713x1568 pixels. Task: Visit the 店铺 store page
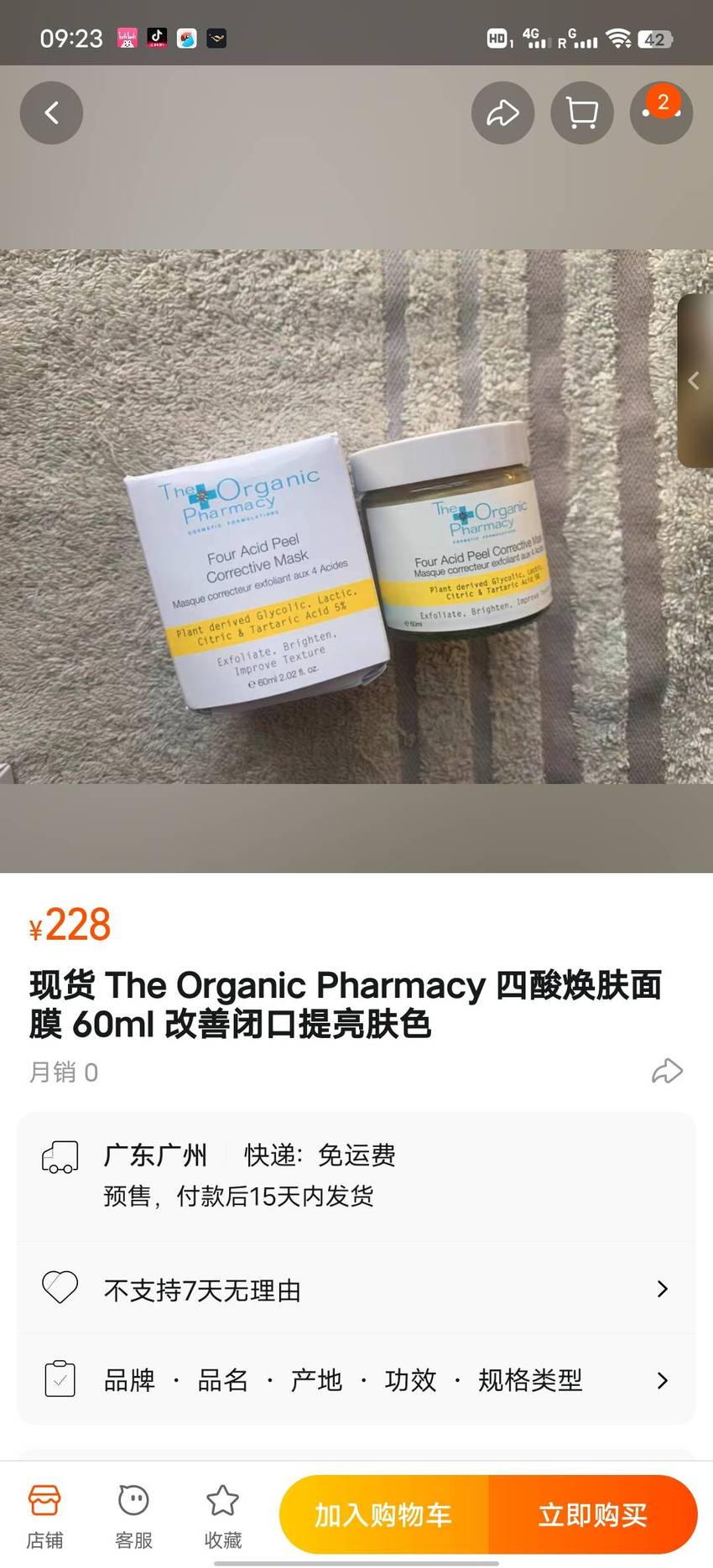(x=44, y=1516)
